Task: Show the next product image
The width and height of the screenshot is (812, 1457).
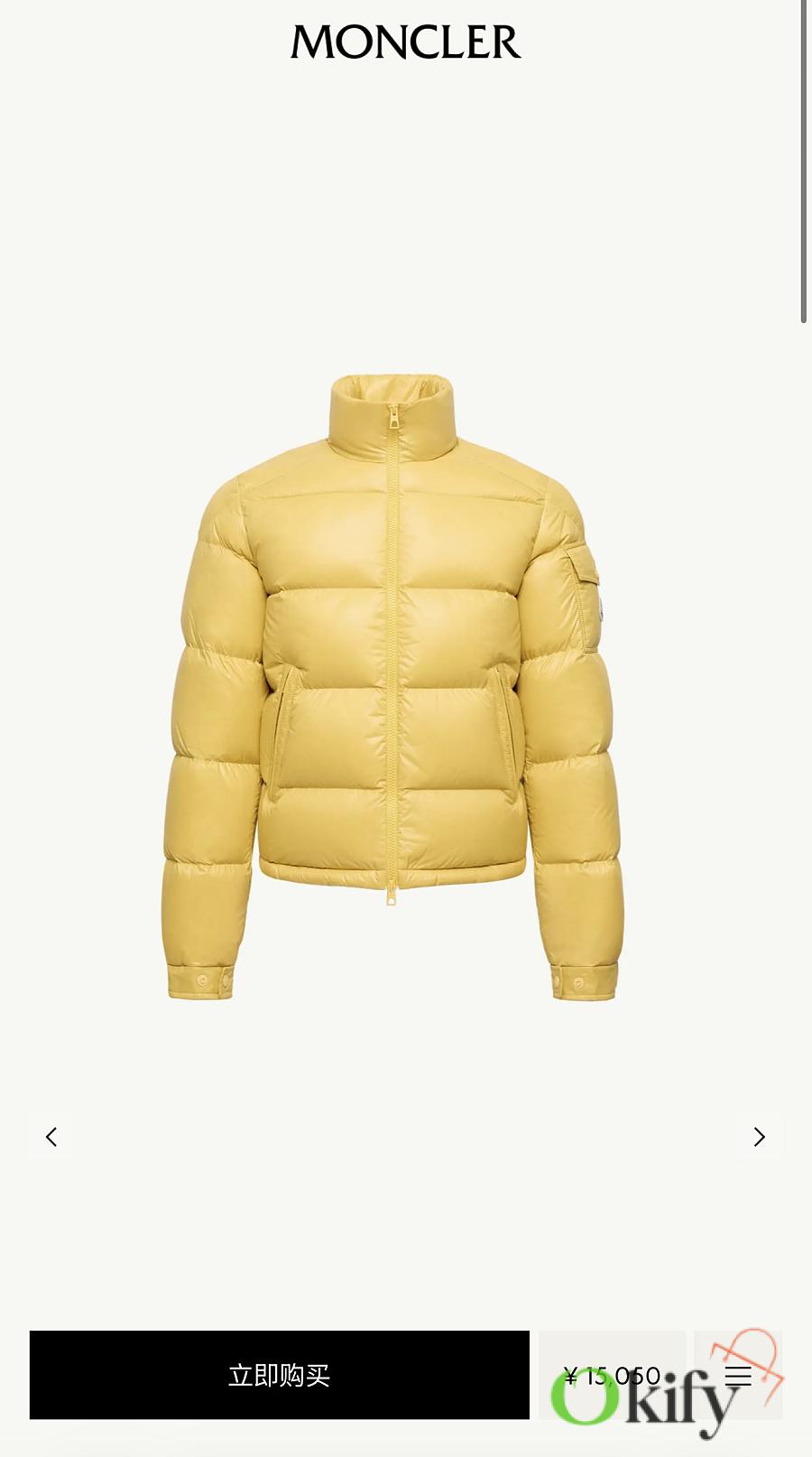Action: pos(759,1137)
